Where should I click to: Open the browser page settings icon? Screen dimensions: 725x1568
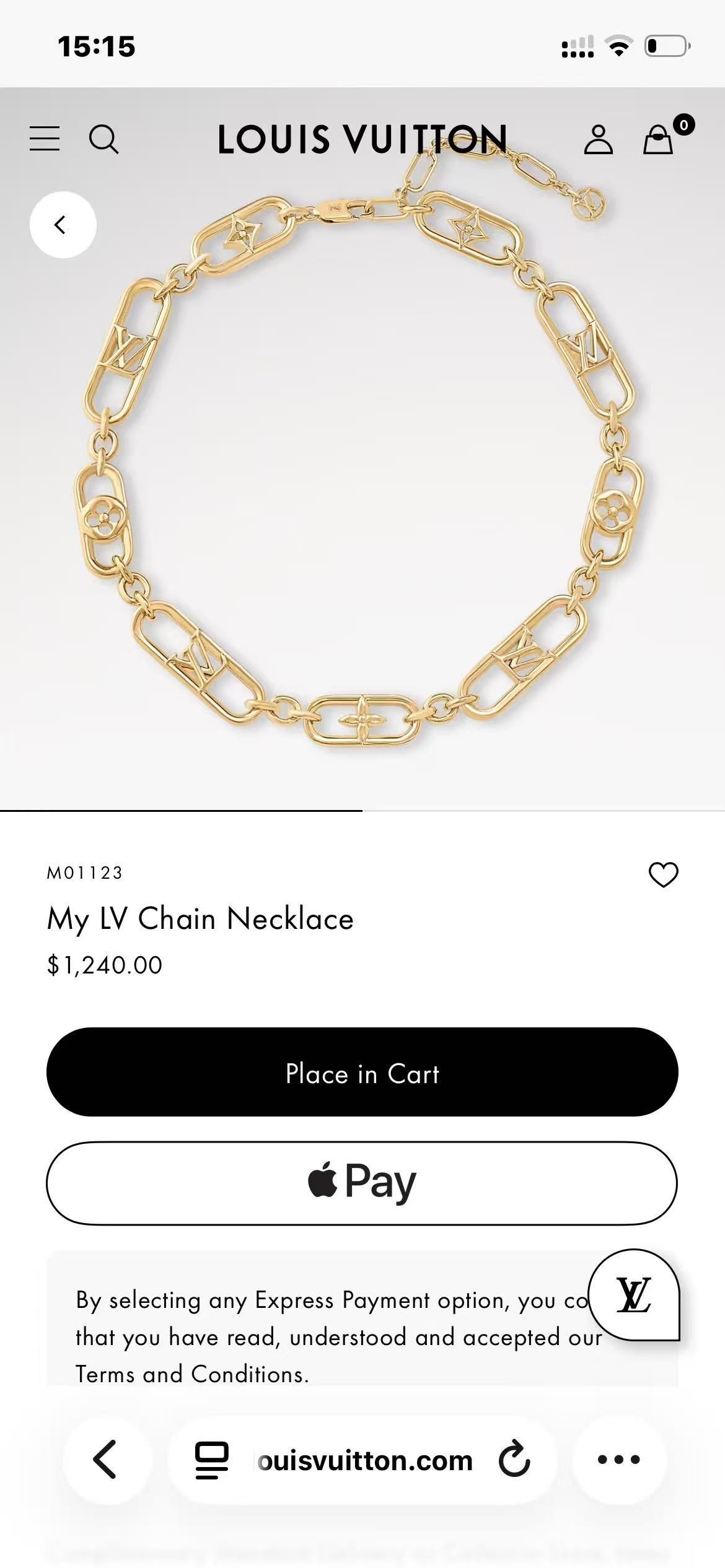tap(211, 1460)
